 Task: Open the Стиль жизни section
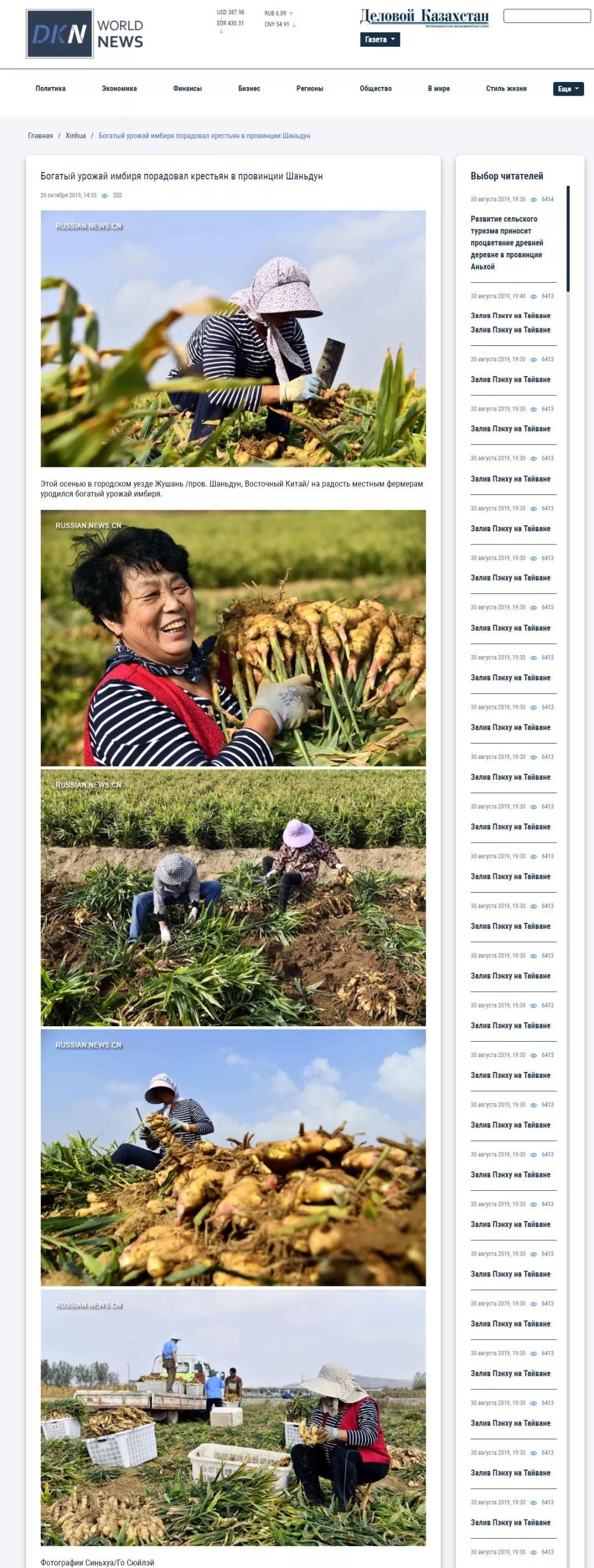point(506,89)
